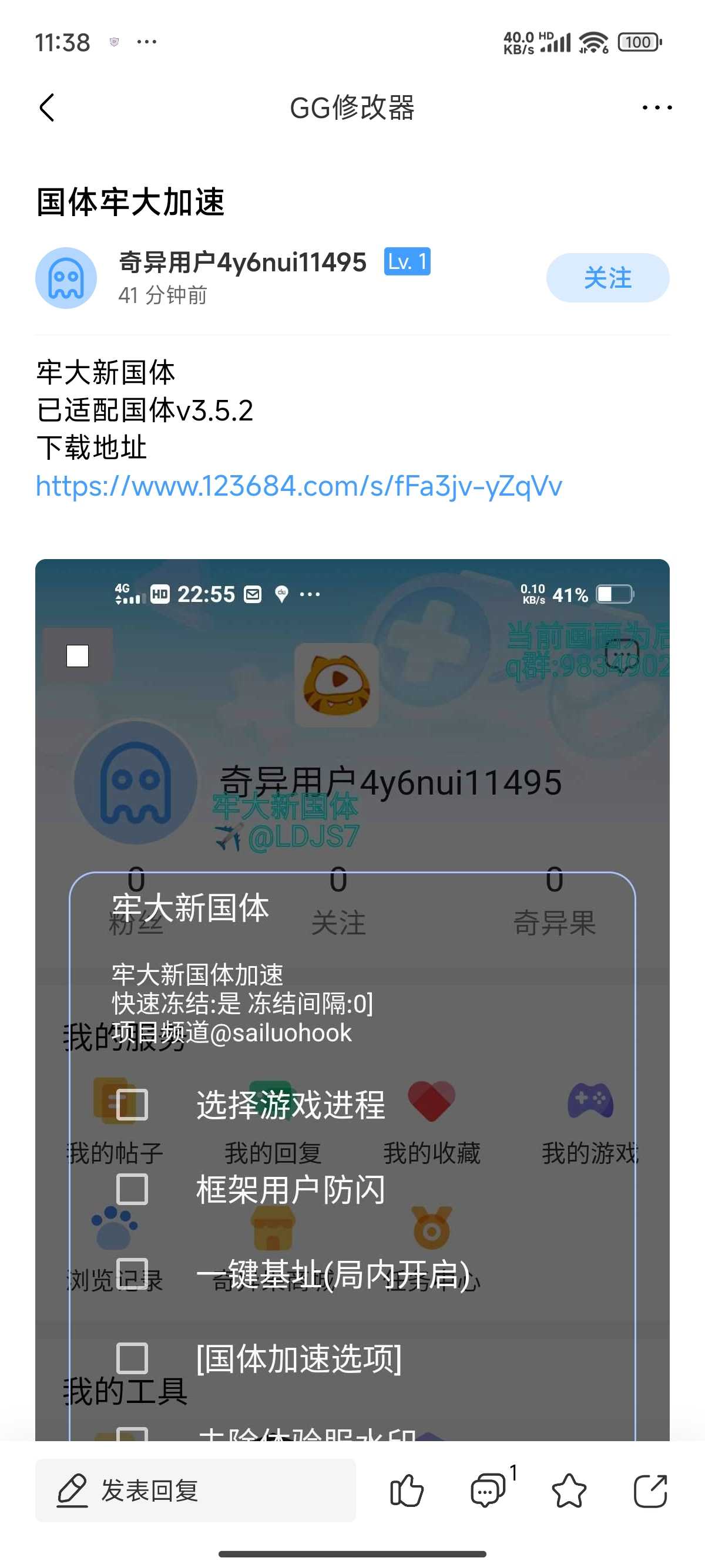This screenshot has width=705, height=1568.
Task: View the attached screenshot image
Action: (352, 999)
